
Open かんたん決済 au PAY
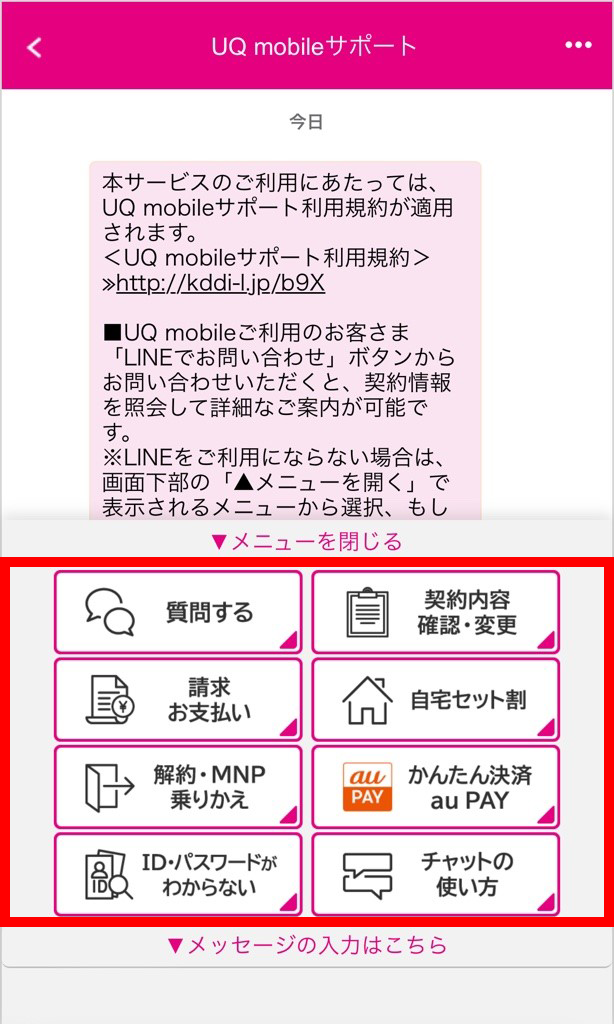pyautogui.click(x=435, y=787)
